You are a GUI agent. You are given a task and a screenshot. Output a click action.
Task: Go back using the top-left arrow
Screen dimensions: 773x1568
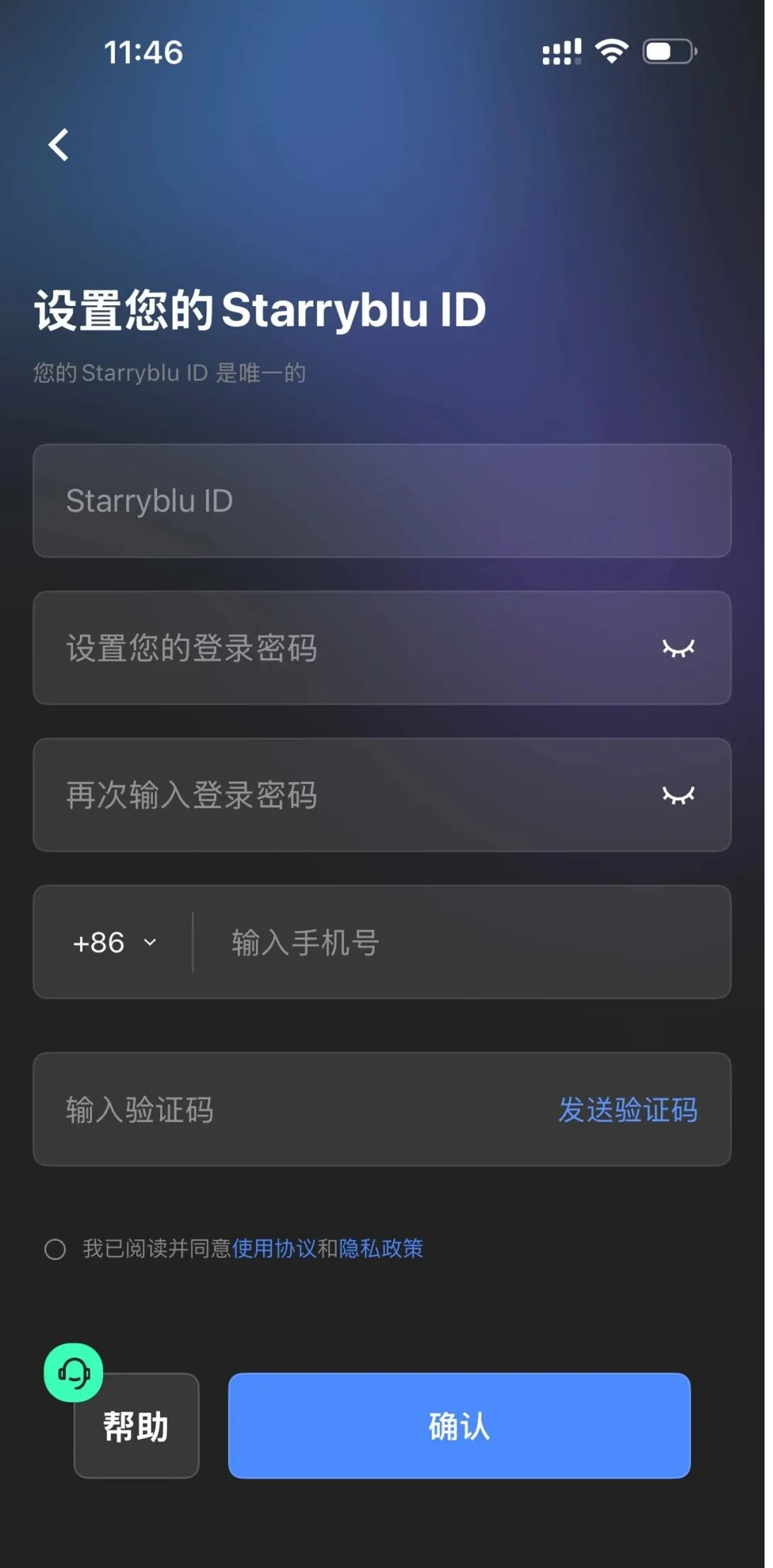[59, 145]
